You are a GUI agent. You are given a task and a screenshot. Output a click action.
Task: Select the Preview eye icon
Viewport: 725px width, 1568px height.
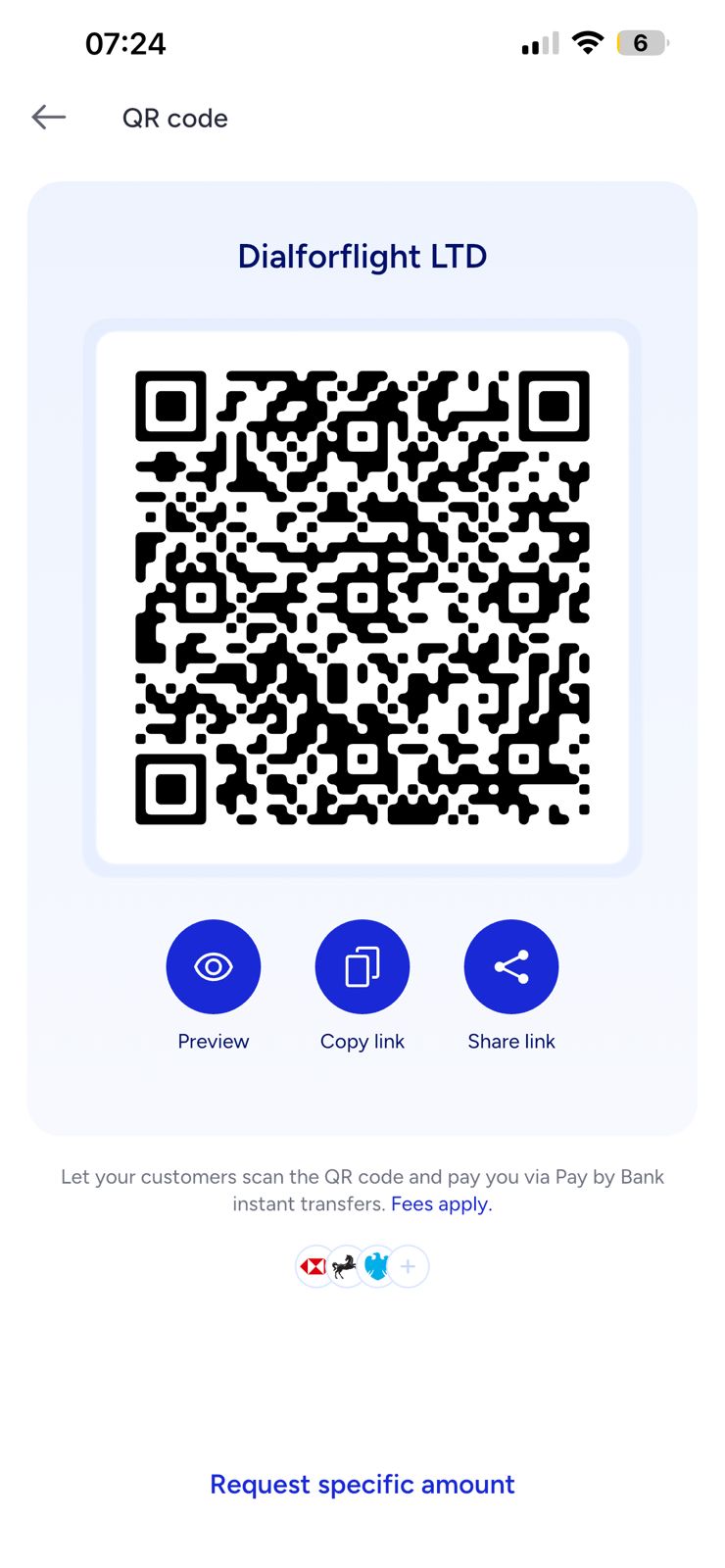[x=214, y=965]
